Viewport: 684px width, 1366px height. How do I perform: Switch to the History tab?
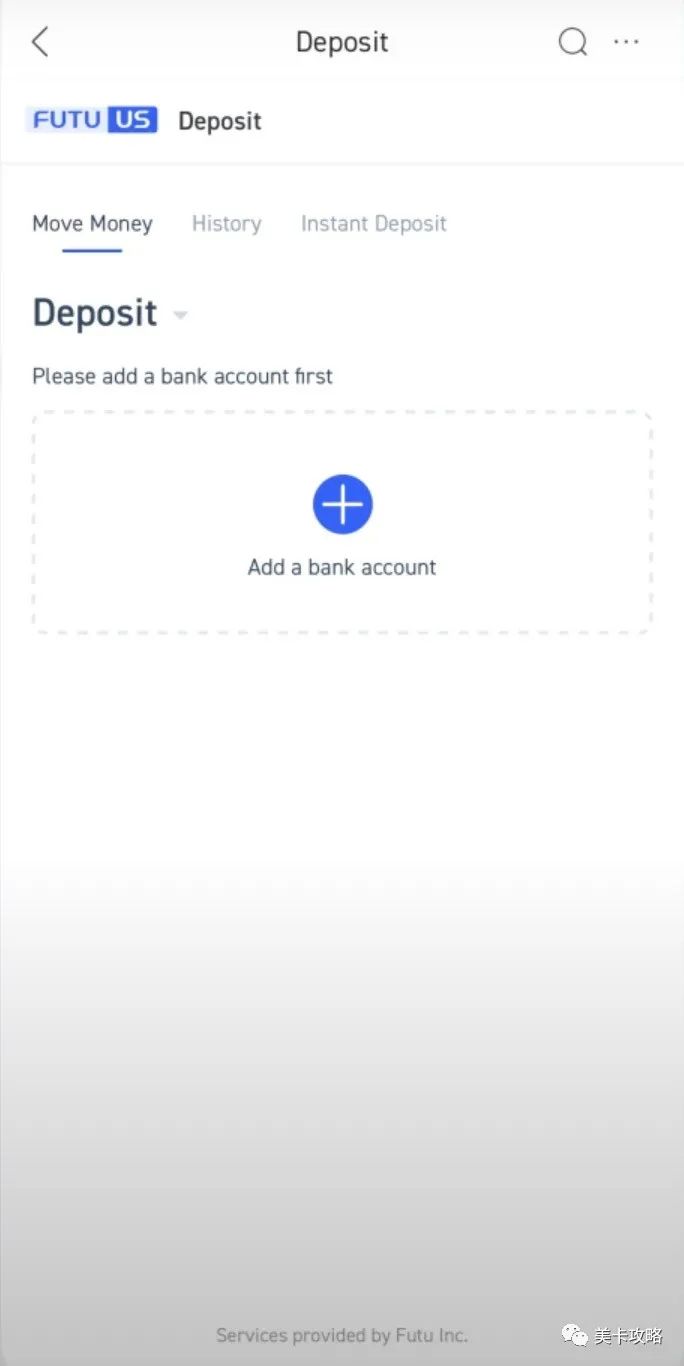click(x=226, y=223)
